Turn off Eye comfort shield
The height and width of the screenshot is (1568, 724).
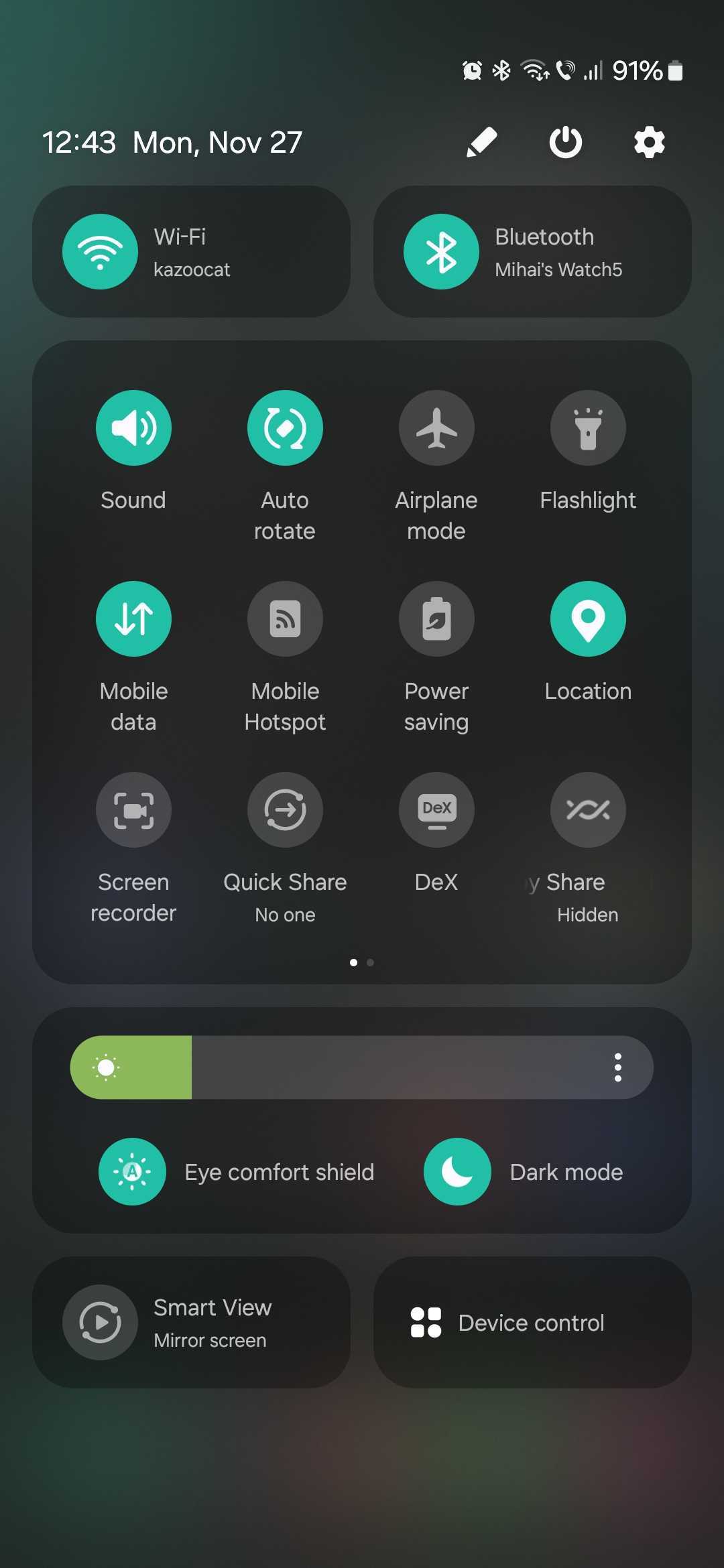(132, 1172)
